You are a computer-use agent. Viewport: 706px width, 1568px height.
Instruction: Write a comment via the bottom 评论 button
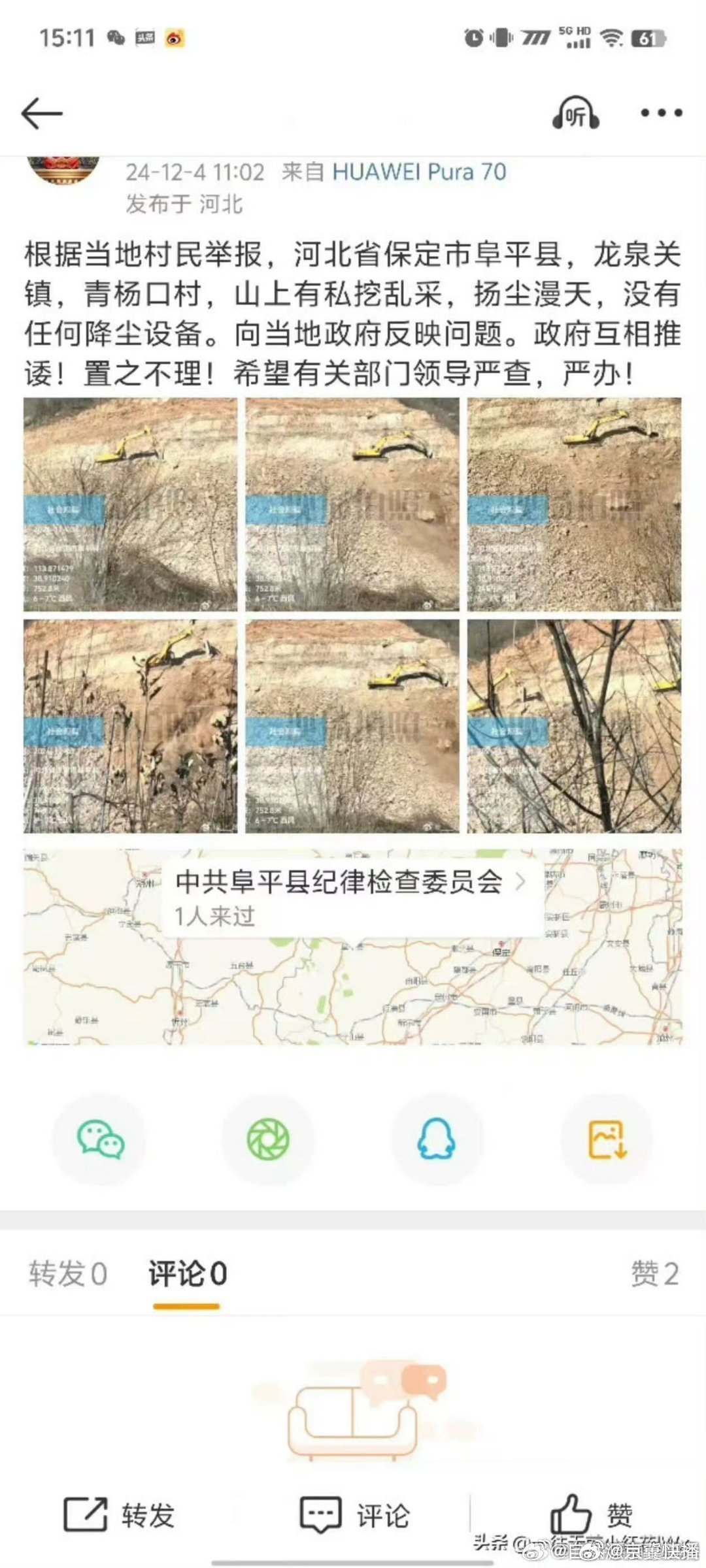pyautogui.click(x=354, y=1514)
